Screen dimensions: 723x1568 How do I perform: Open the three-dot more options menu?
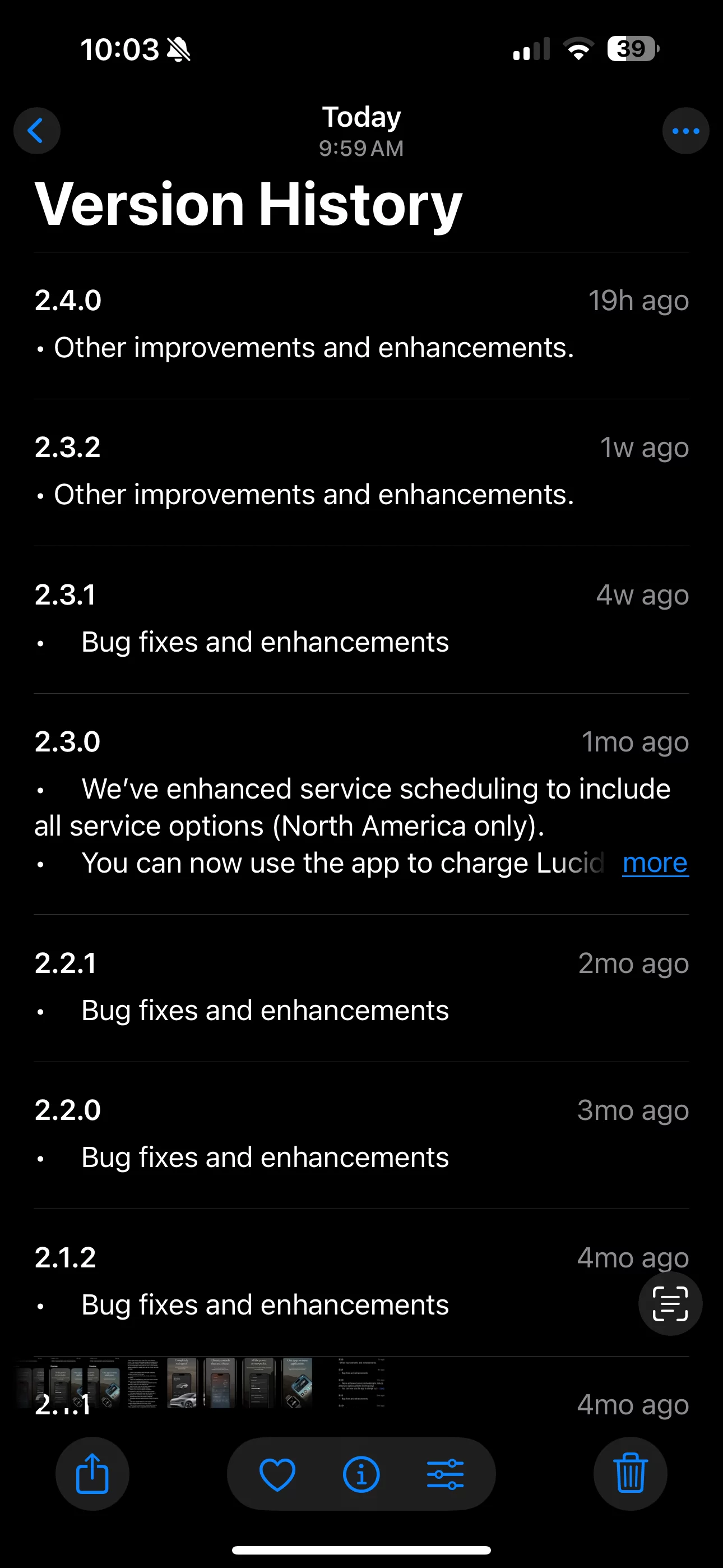(686, 131)
